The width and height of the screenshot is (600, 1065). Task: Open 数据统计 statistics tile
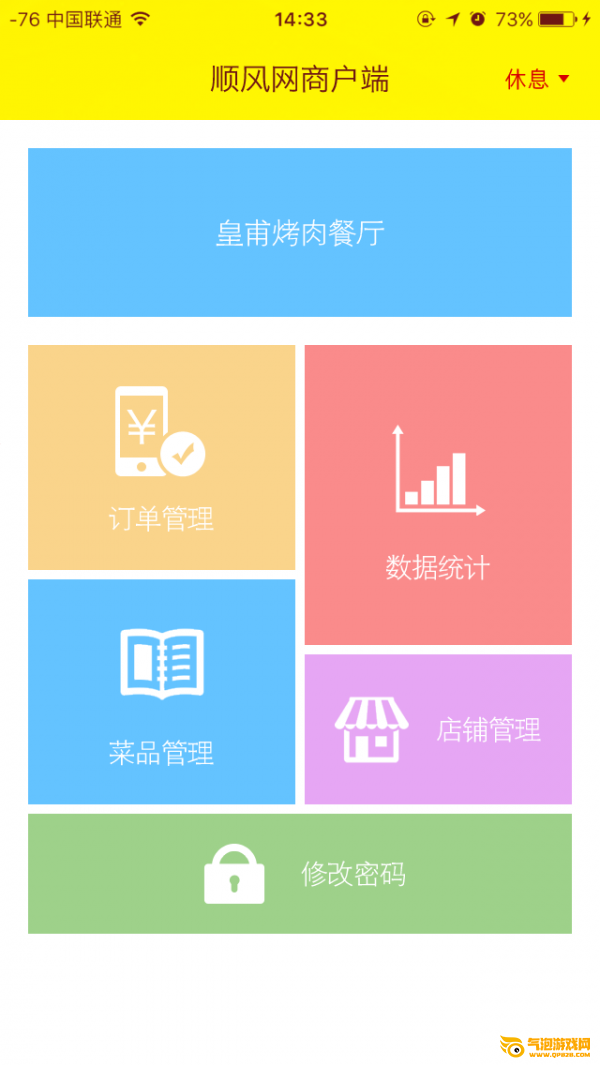pyautogui.click(x=438, y=495)
